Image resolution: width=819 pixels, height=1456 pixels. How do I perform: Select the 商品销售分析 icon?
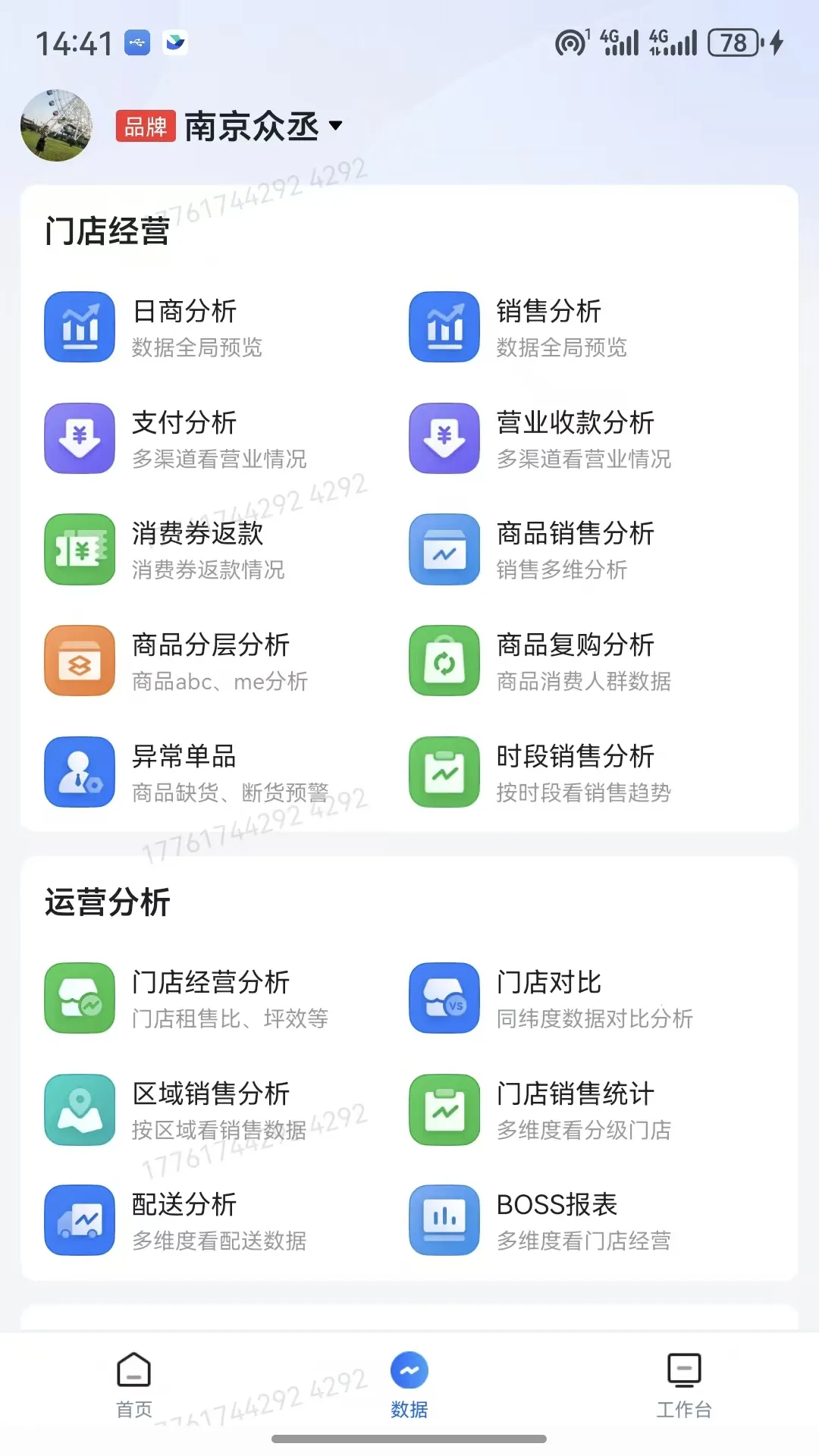click(443, 549)
